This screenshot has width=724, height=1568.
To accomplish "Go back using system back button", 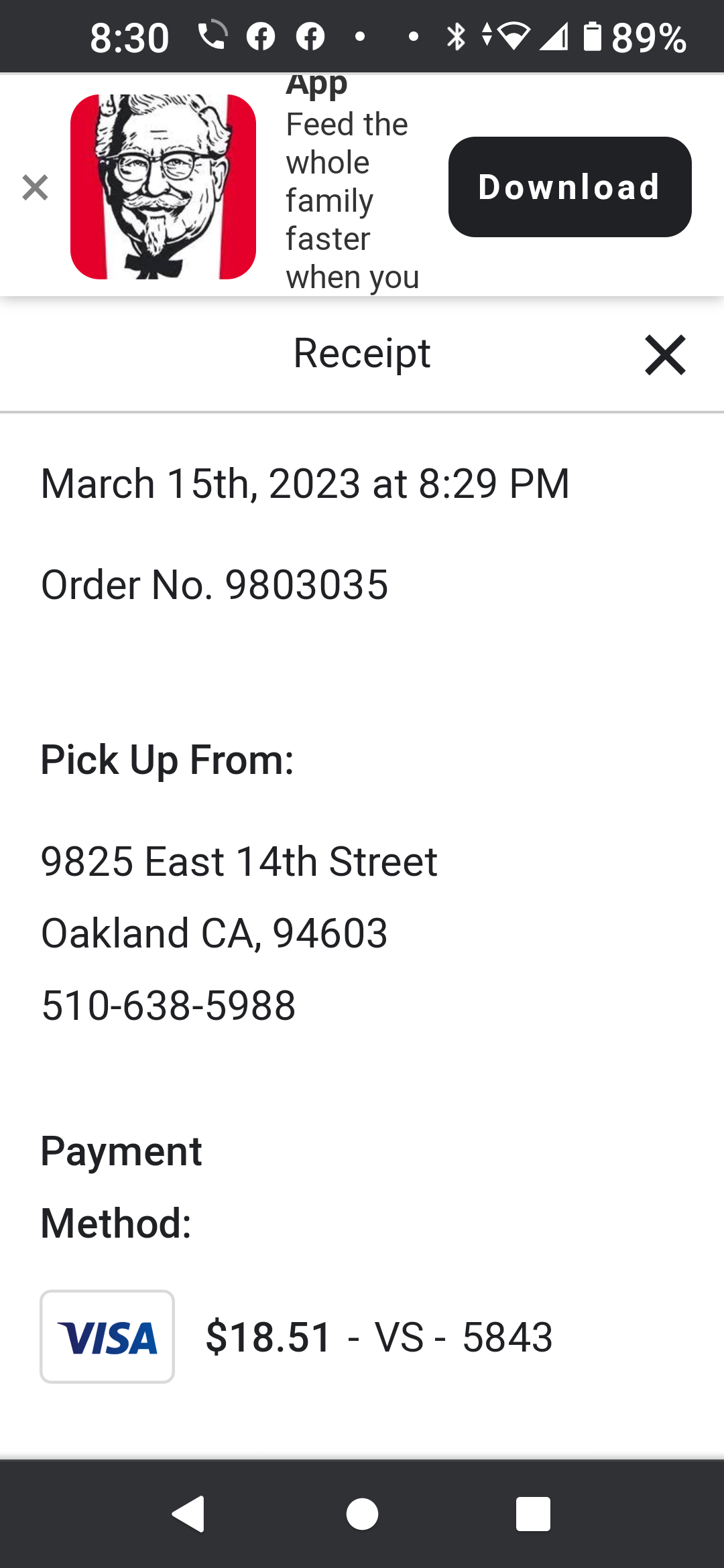I will click(x=189, y=1514).
